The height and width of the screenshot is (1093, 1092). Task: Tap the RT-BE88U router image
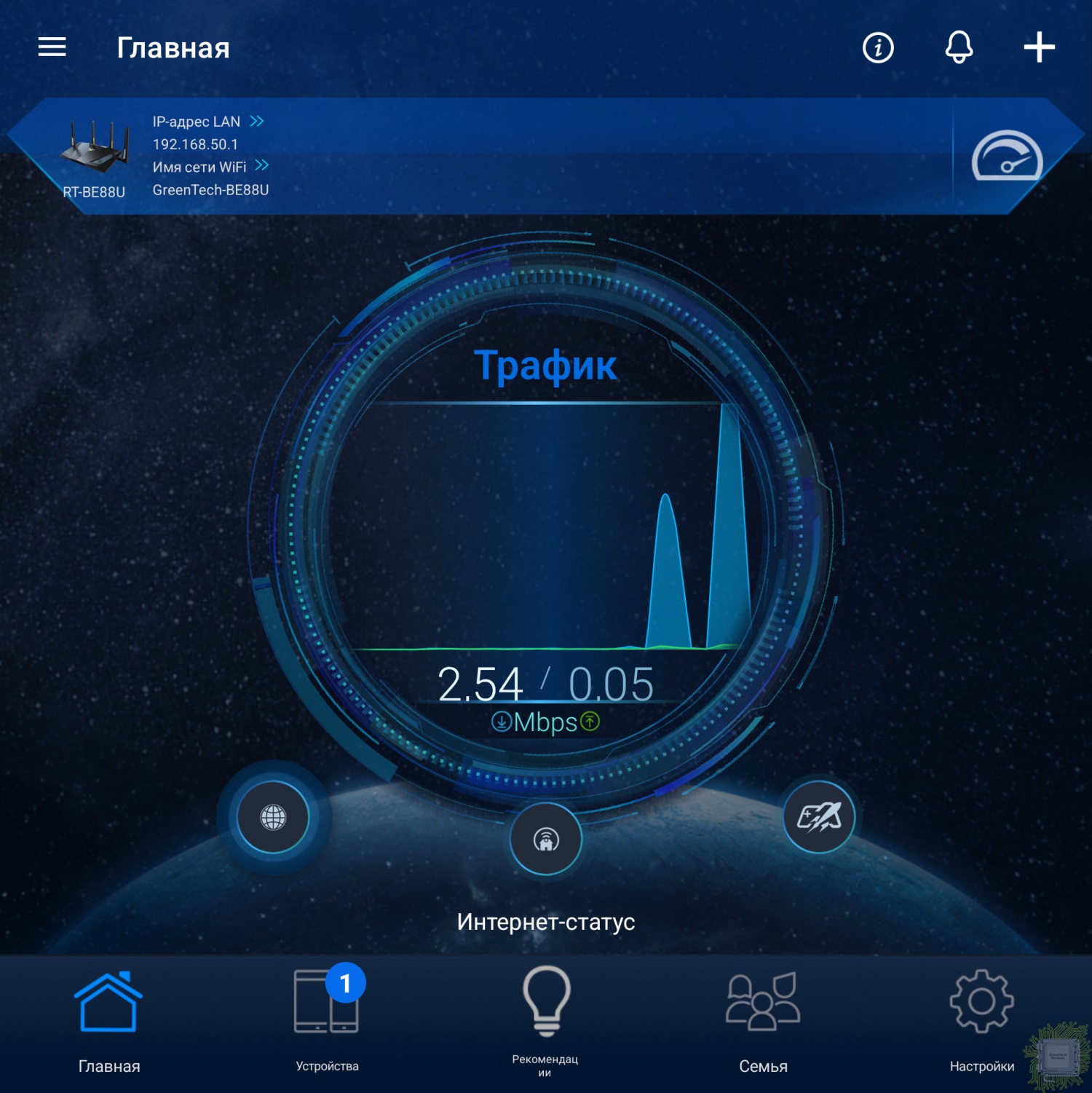click(95, 148)
